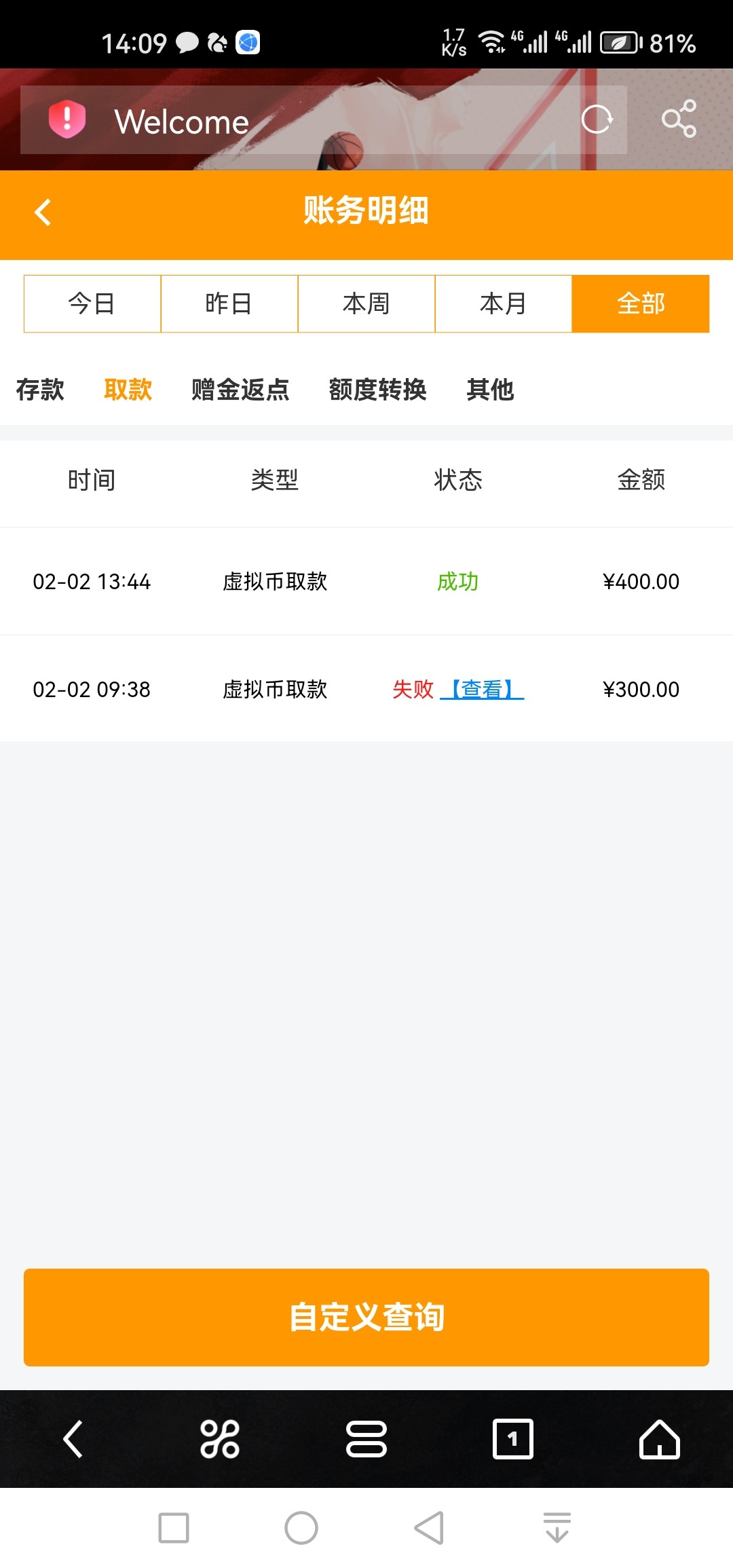Tap 【查看】 link on the failed withdrawal
Image resolution: width=733 pixels, height=1568 pixels.
[482, 690]
